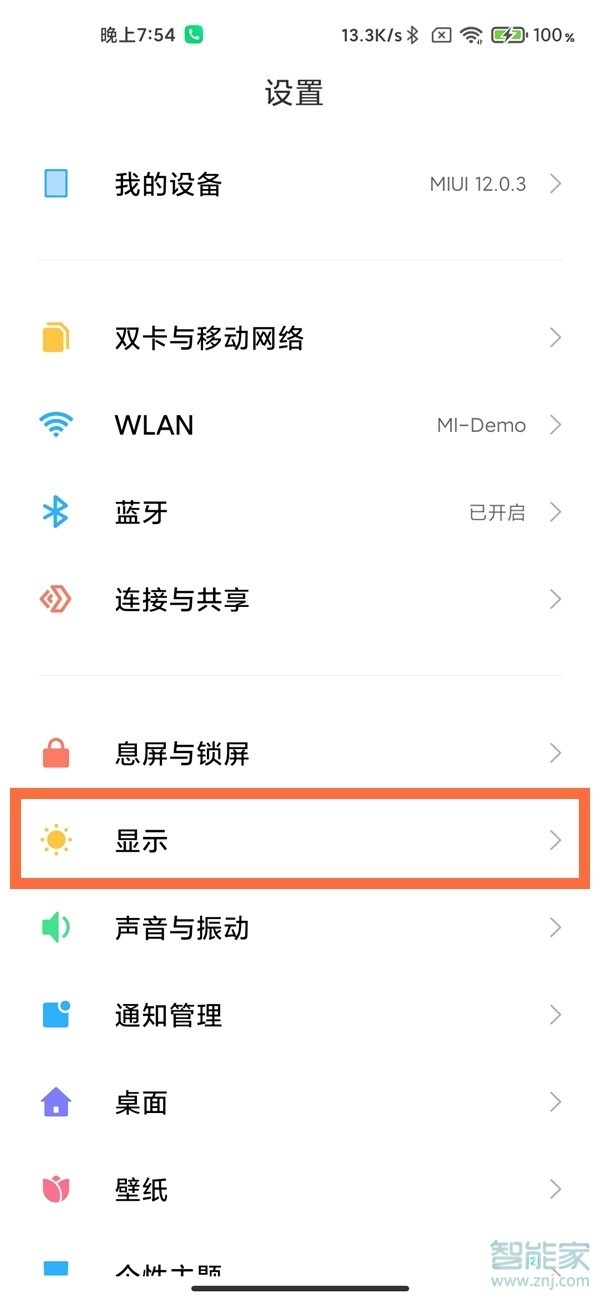Open 桌面 home screen settings

pyautogui.click(x=300, y=1103)
